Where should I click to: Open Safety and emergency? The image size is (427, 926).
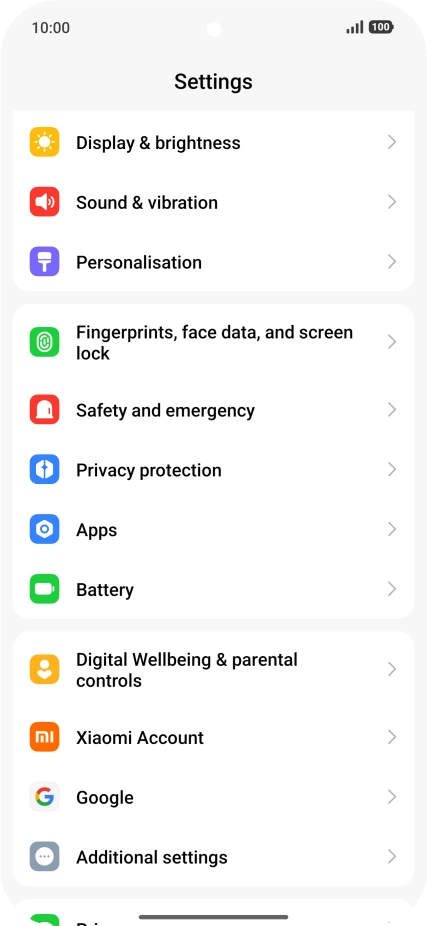[x=213, y=410]
